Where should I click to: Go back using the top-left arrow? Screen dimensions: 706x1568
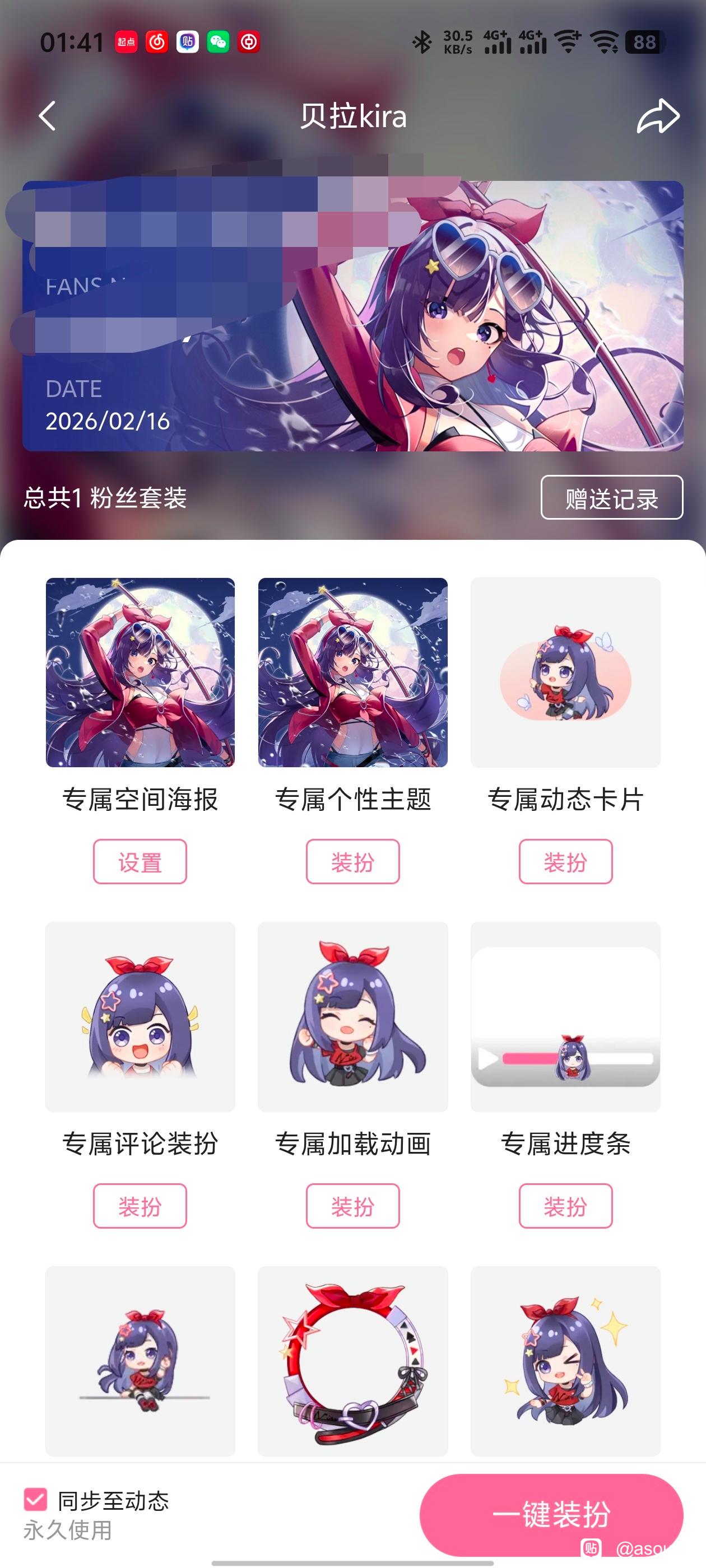tap(48, 116)
